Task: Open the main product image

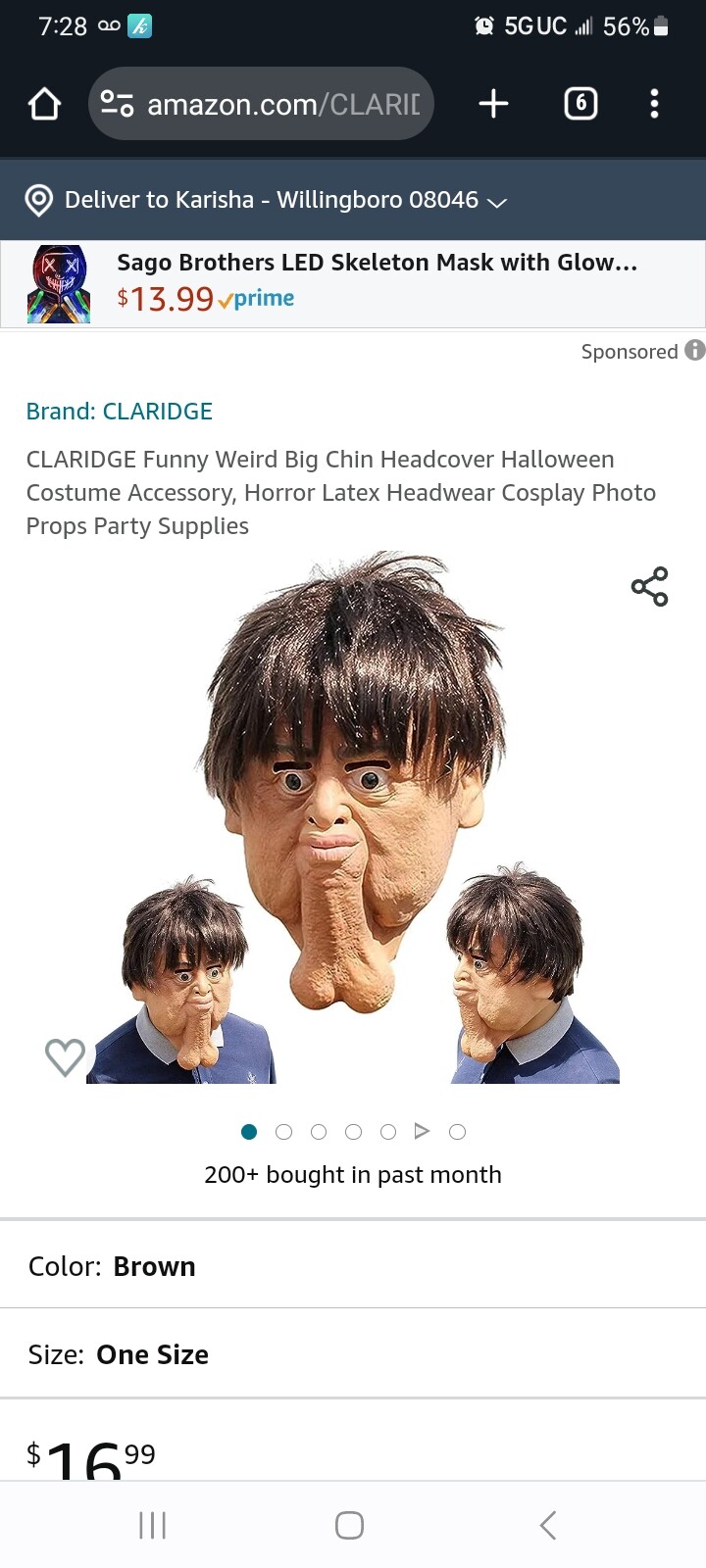Action: point(353,818)
